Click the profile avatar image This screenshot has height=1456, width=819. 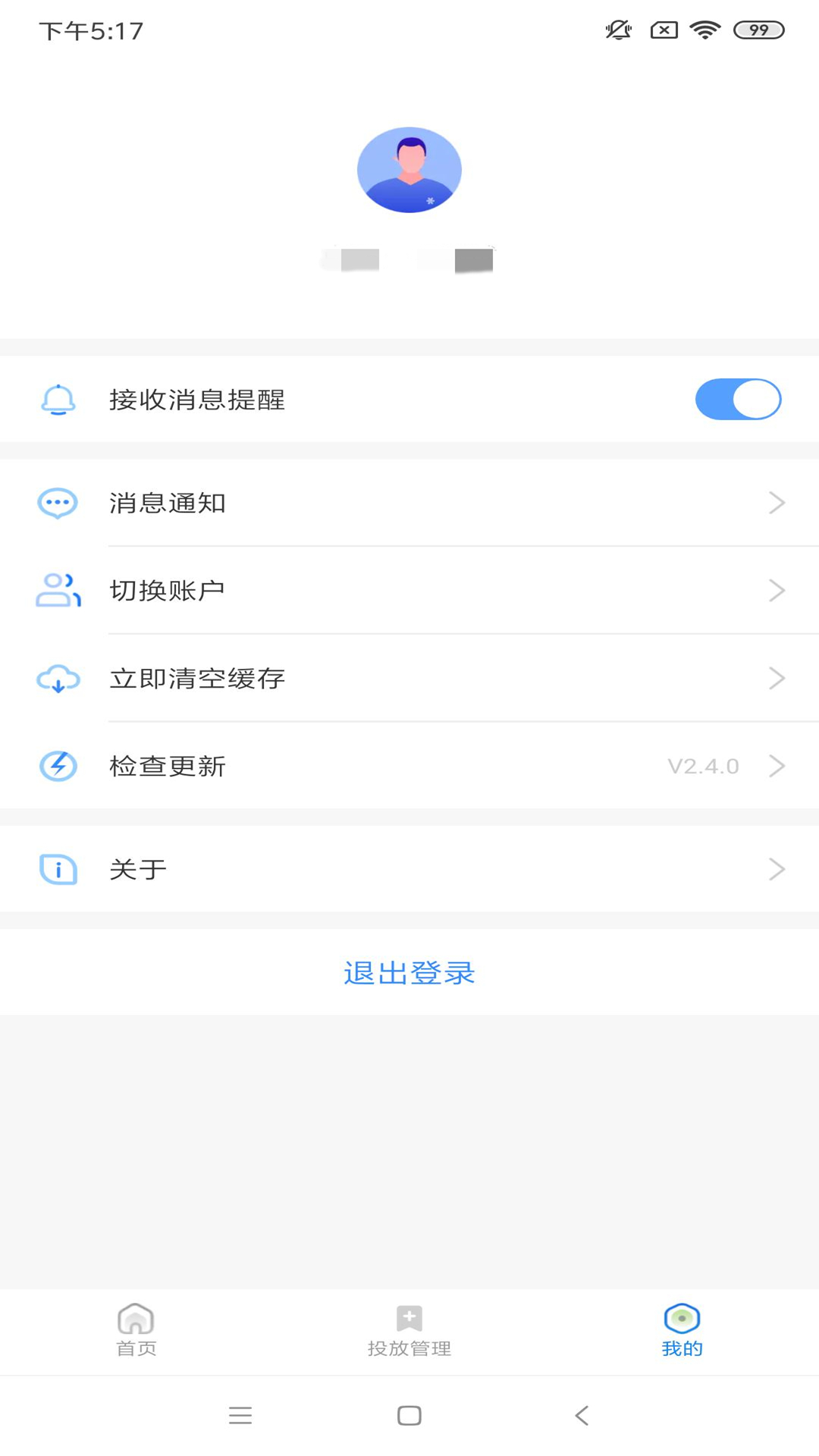[x=409, y=170]
